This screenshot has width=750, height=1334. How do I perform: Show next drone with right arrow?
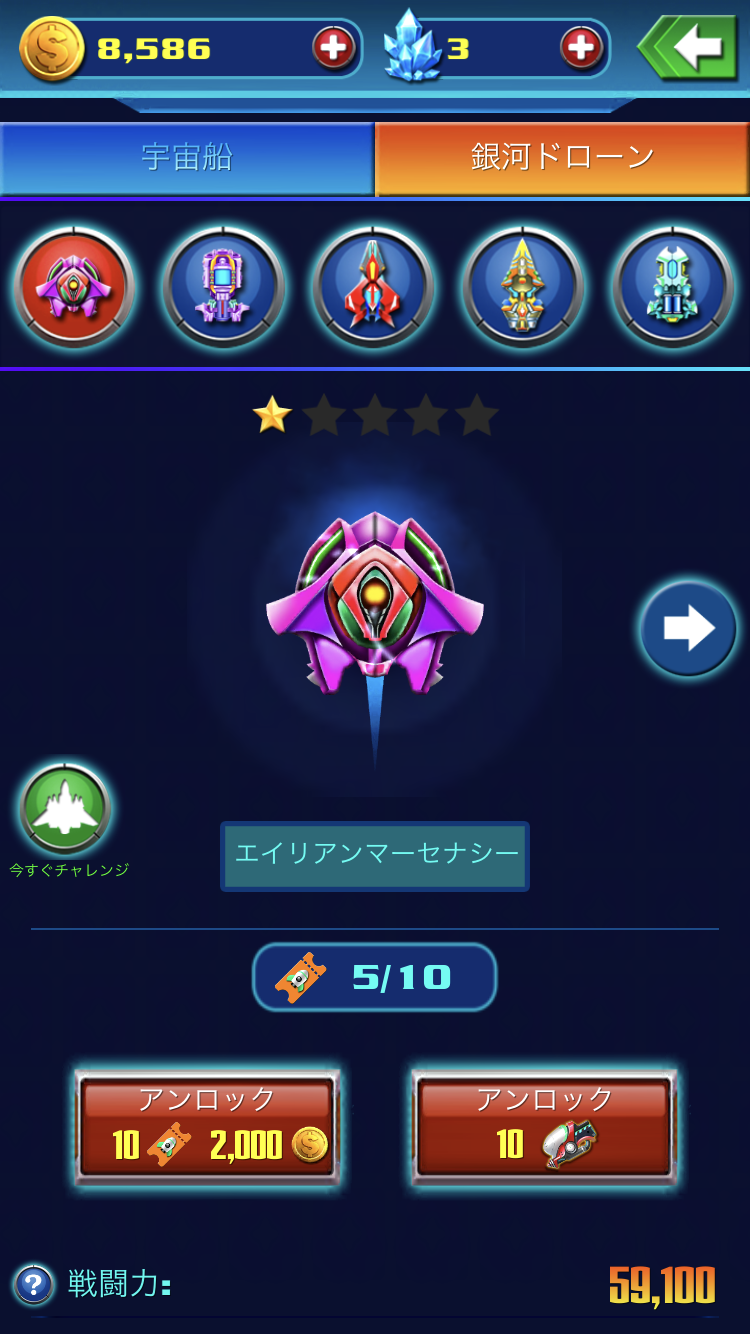(688, 628)
